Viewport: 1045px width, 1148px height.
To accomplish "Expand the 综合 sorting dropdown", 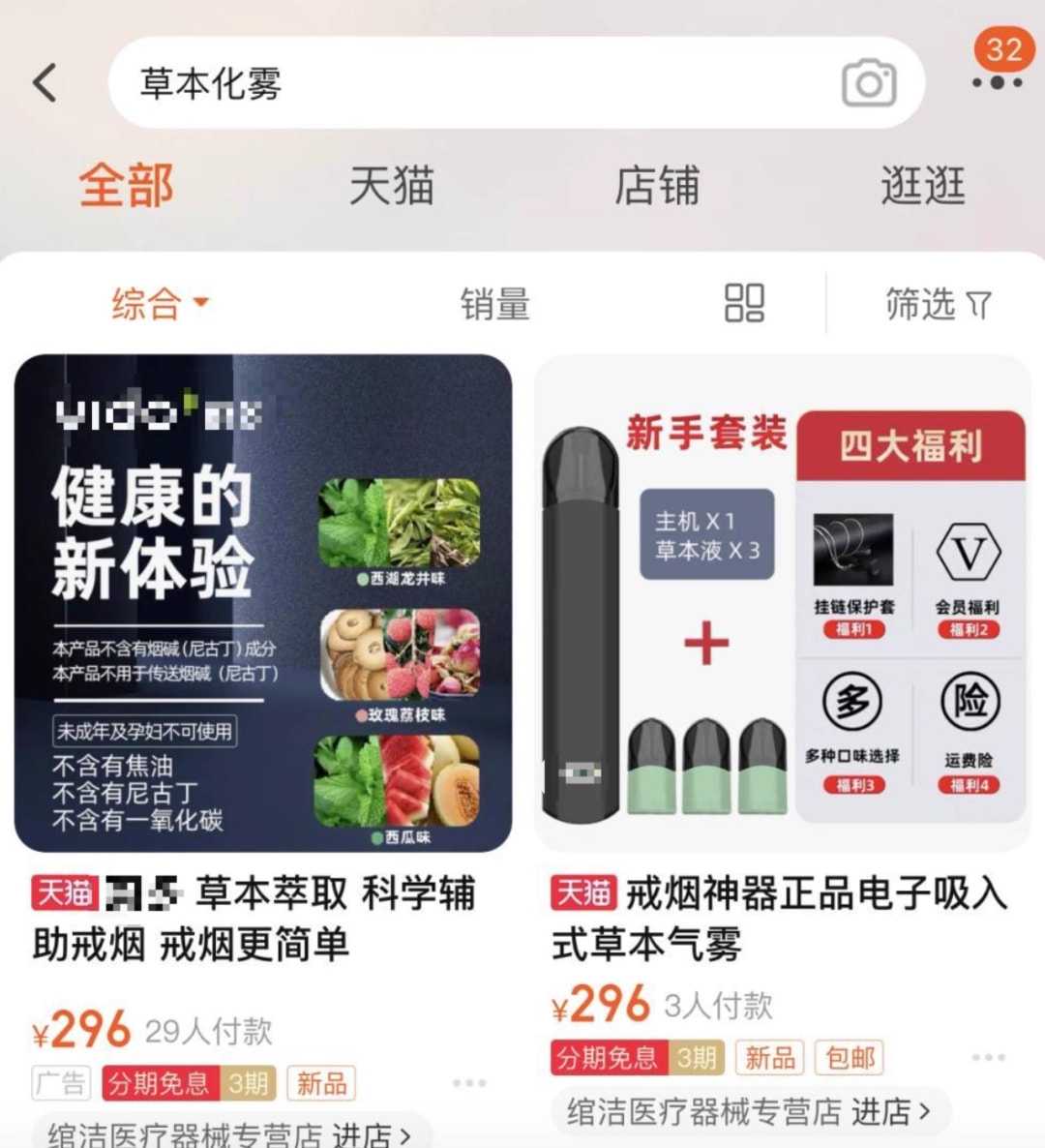I will (x=157, y=305).
